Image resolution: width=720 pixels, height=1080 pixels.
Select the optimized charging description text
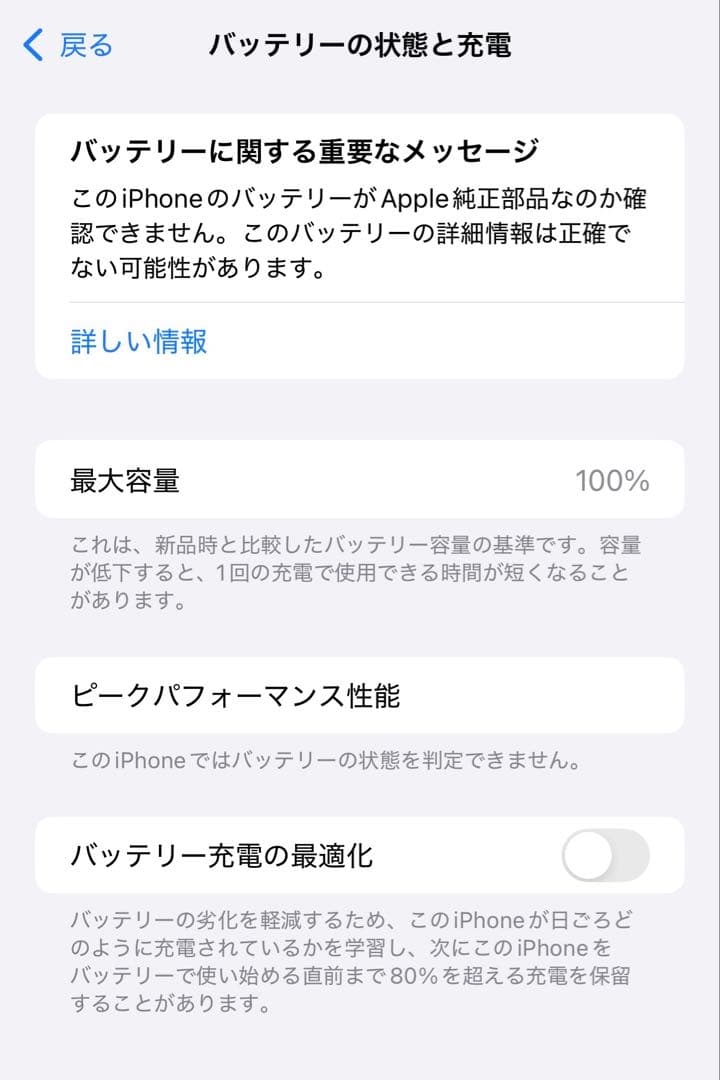click(x=360, y=962)
